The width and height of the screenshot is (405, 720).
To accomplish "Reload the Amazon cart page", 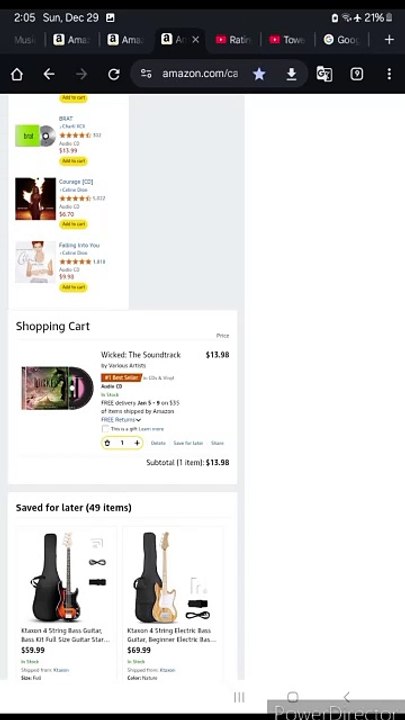I will [x=113, y=74].
